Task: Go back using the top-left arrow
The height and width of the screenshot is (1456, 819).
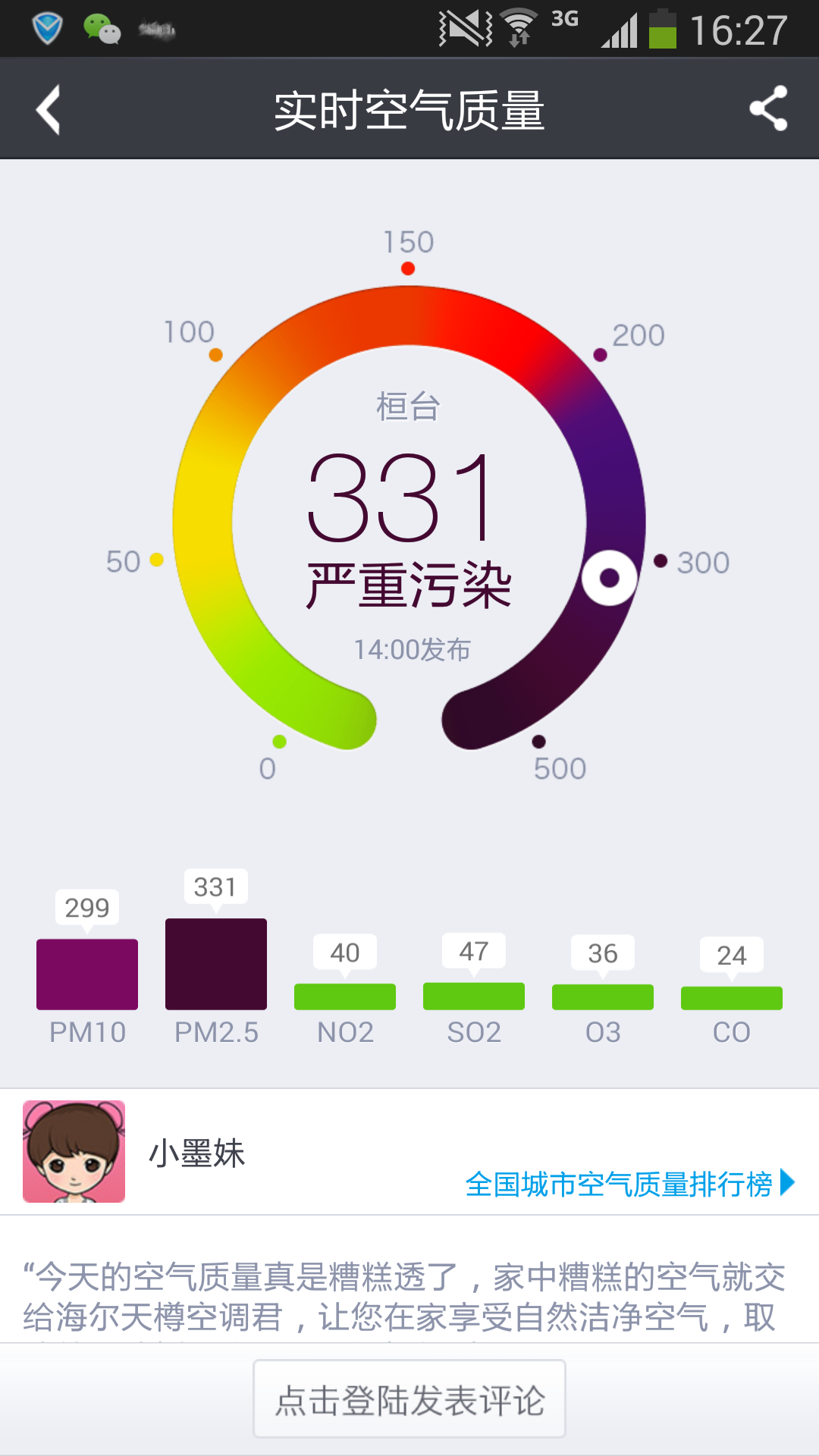Action: [x=49, y=110]
